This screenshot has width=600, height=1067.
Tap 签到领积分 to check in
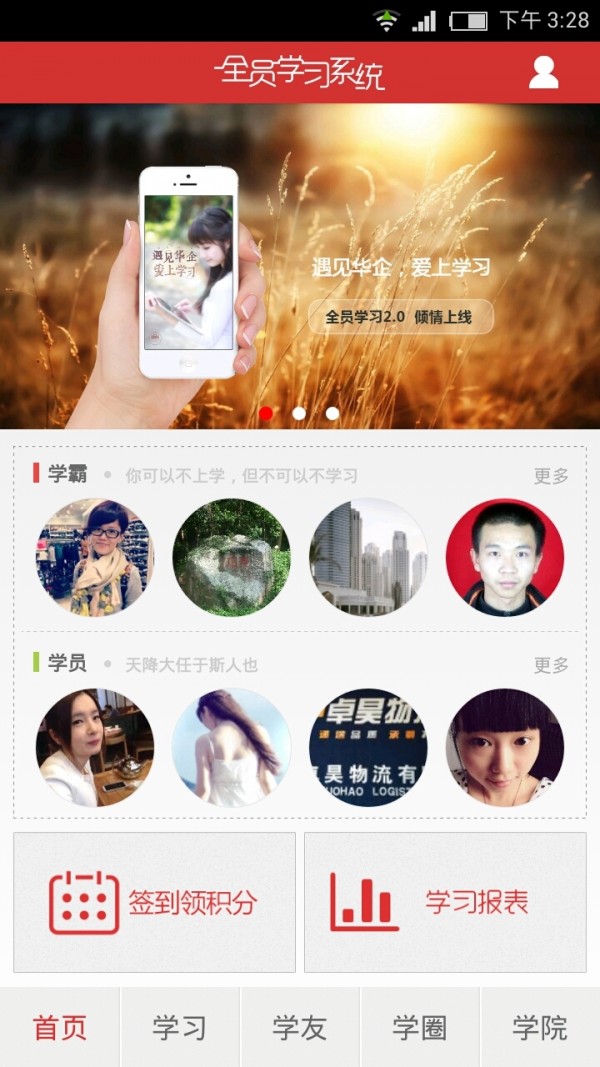click(x=154, y=902)
